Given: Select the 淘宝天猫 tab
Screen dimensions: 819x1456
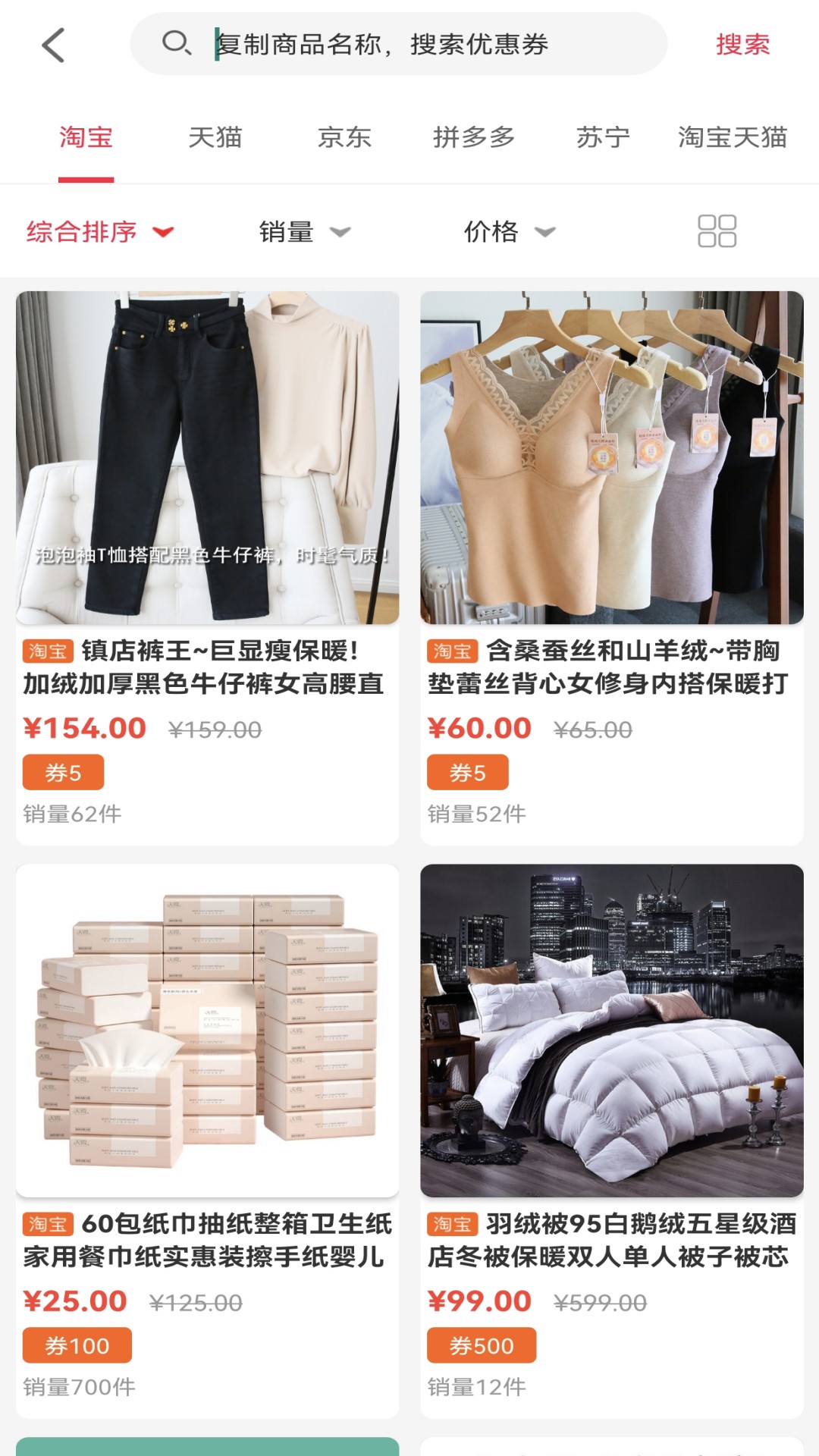Looking at the screenshot, I should 732,138.
